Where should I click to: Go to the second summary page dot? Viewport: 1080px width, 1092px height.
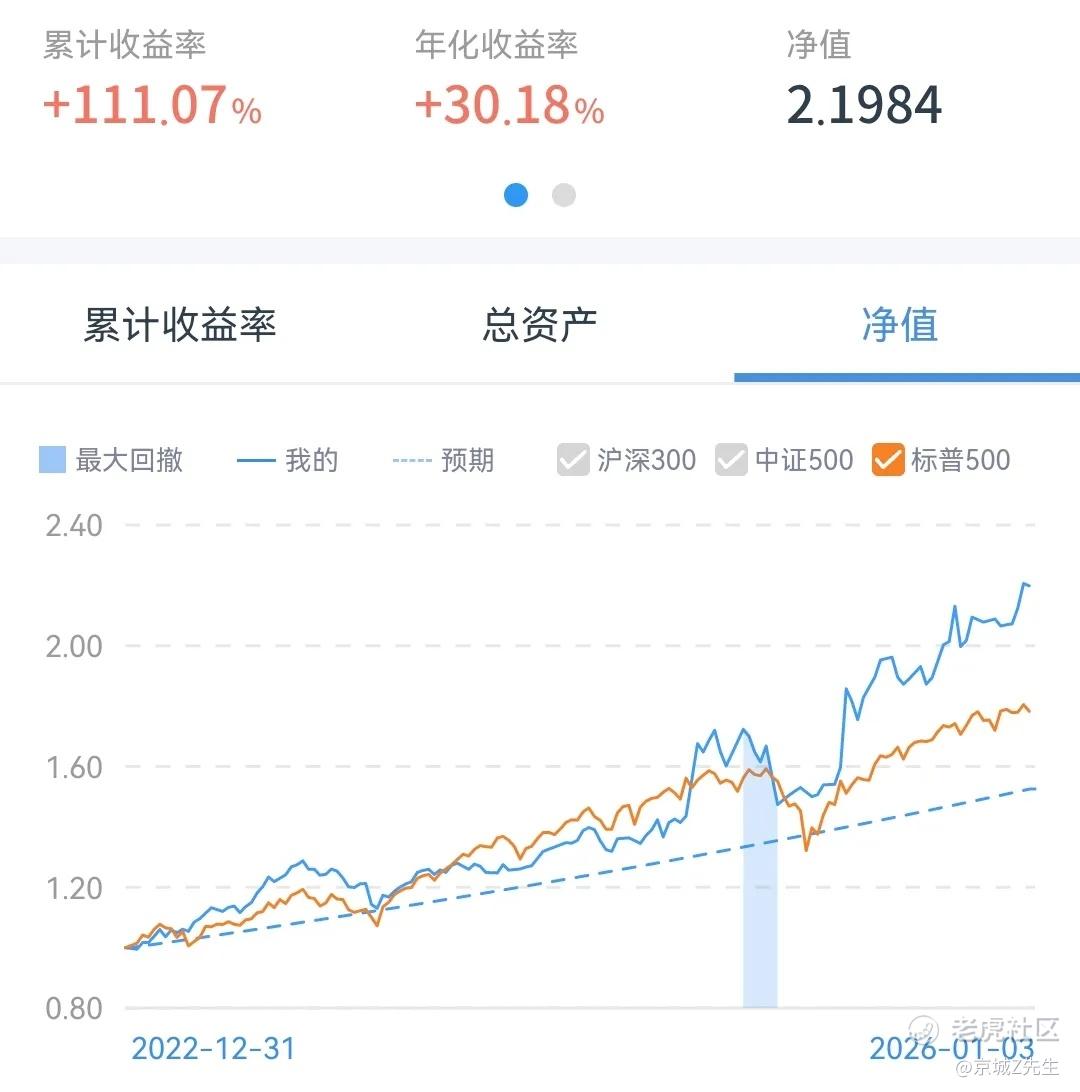point(564,195)
